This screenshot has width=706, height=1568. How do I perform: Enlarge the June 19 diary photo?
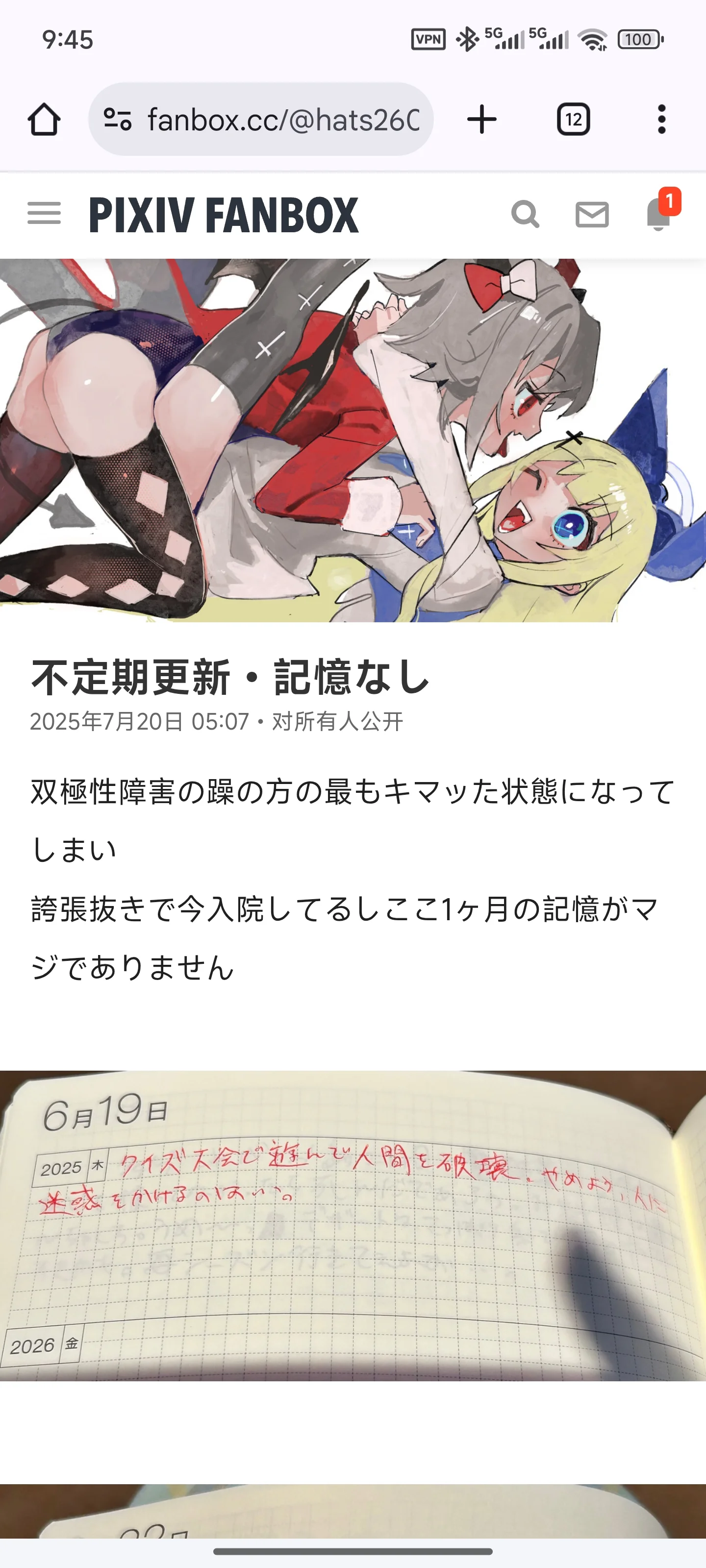[353, 1225]
